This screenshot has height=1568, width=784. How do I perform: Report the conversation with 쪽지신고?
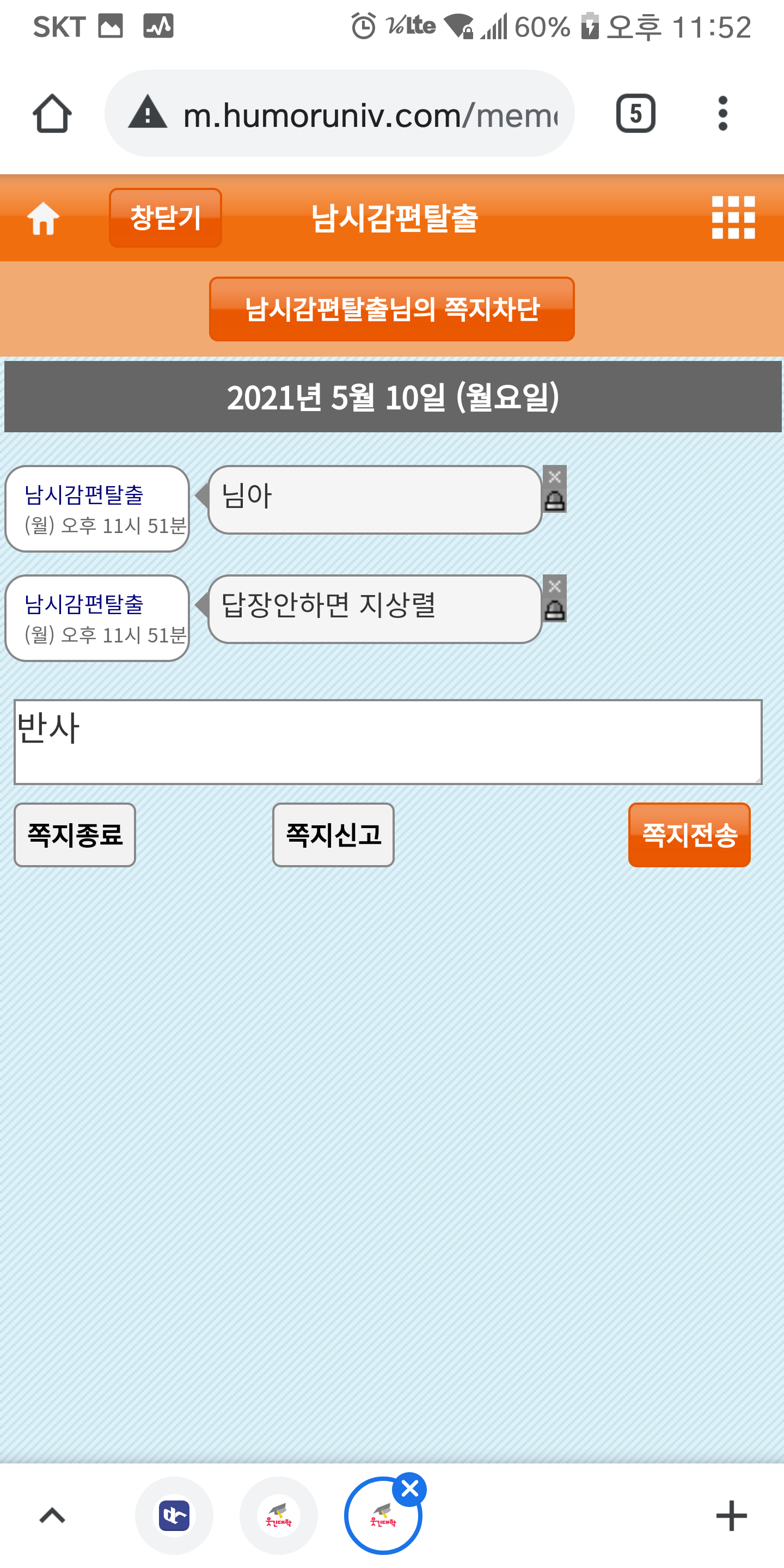(333, 835)
